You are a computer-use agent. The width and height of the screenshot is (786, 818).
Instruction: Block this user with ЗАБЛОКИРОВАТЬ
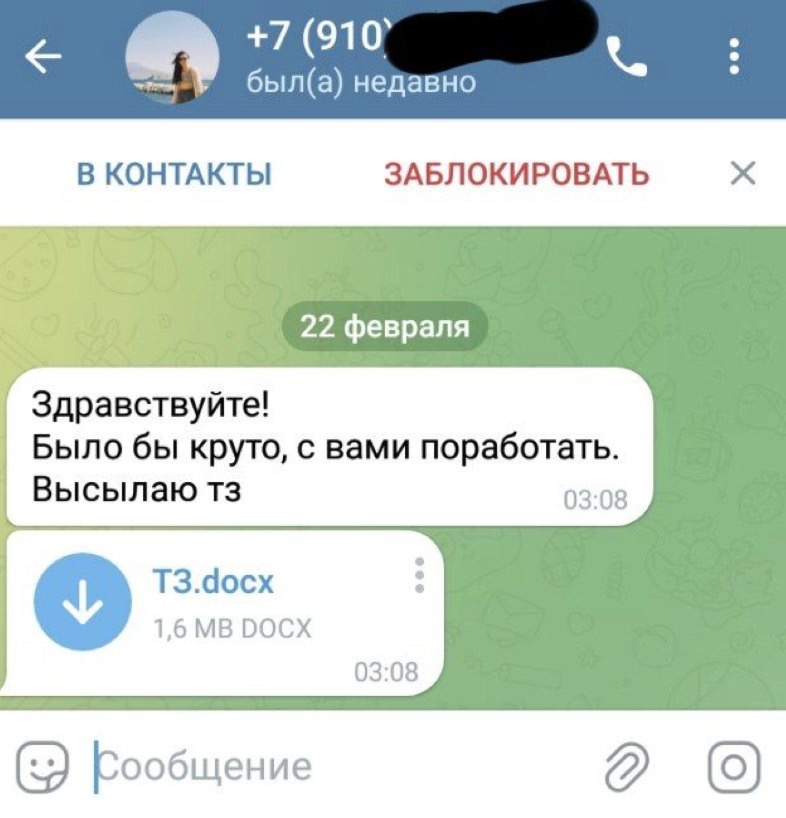pyautogui.click(x=517, y=175)
